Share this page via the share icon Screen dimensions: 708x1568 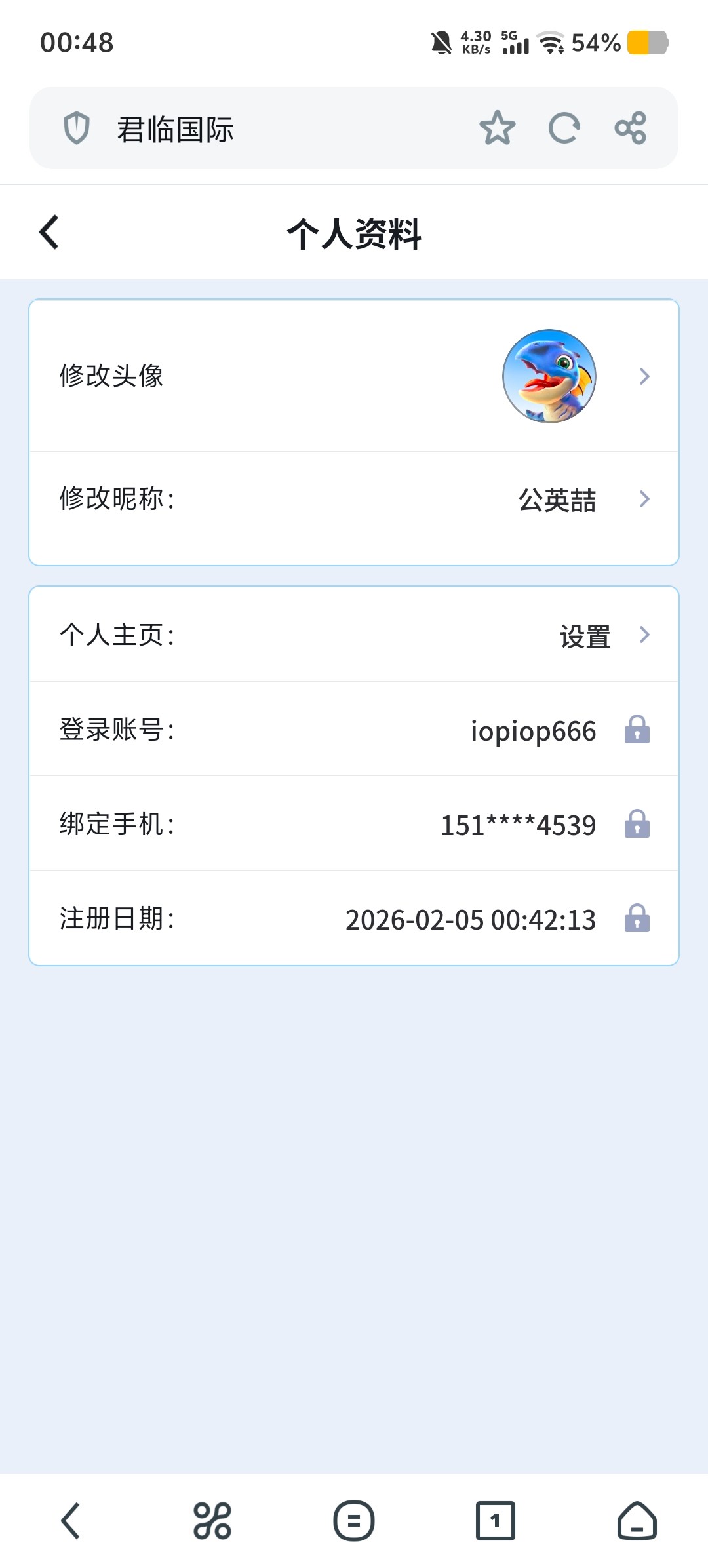[631, 128]
